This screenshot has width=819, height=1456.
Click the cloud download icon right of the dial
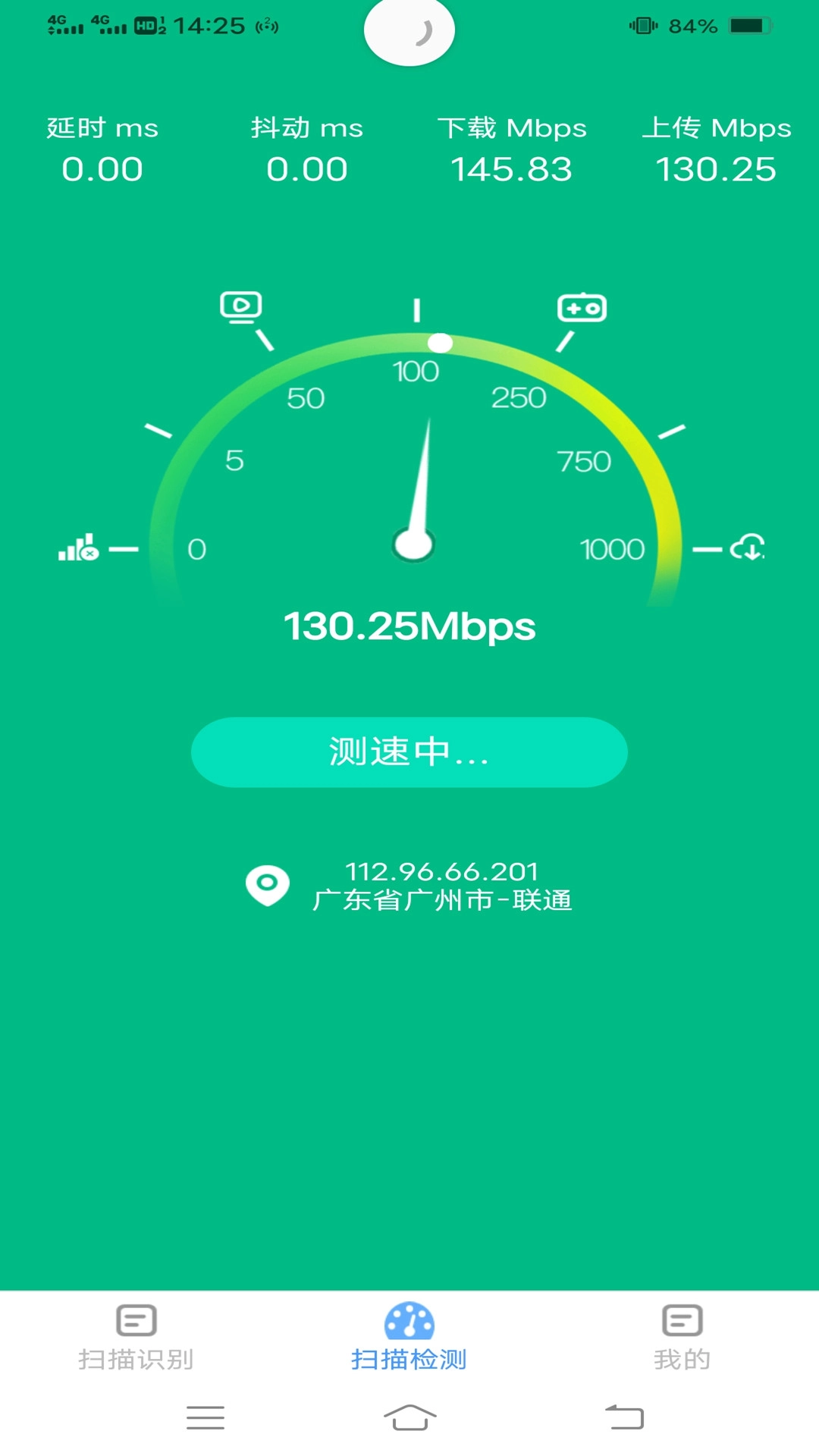pos(747,548)
